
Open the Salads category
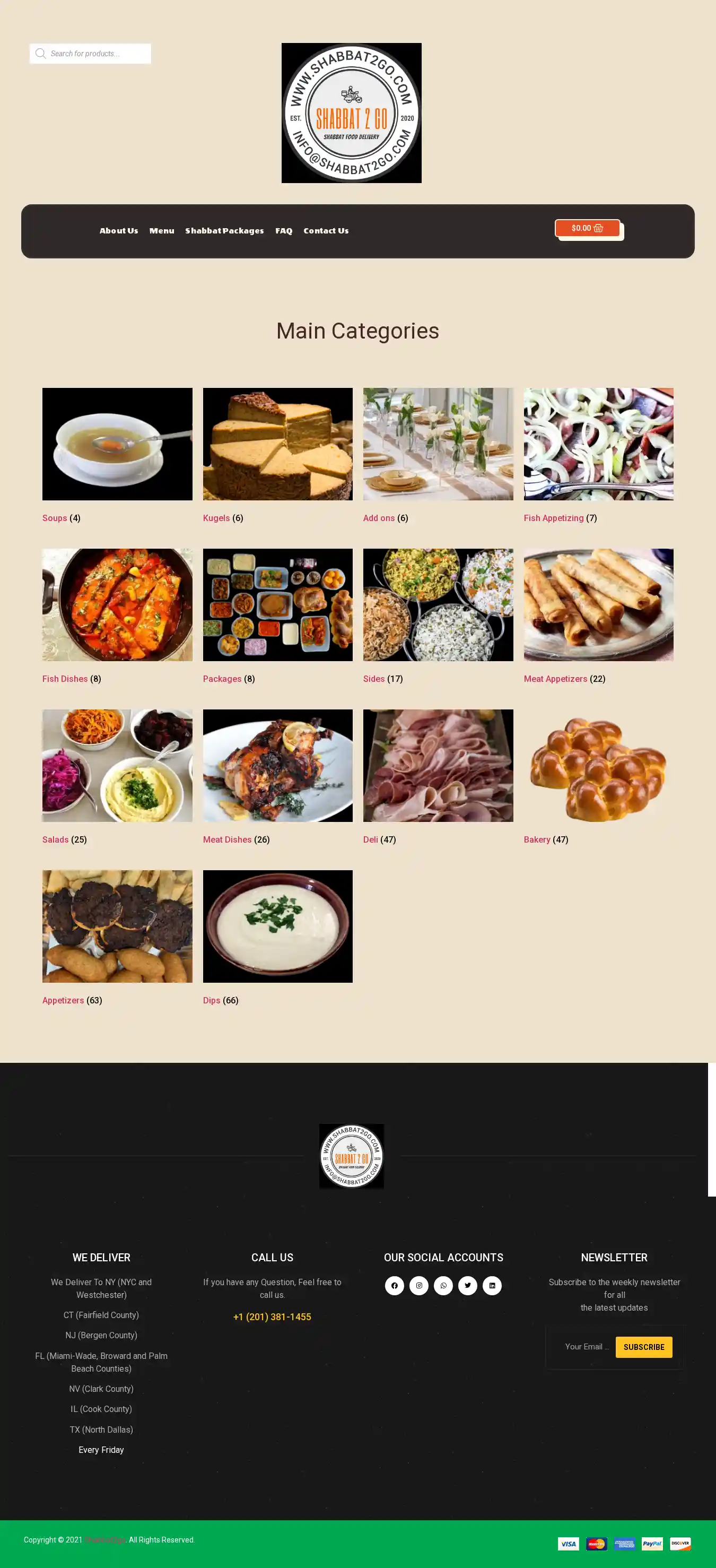click(x=55, y=839)
